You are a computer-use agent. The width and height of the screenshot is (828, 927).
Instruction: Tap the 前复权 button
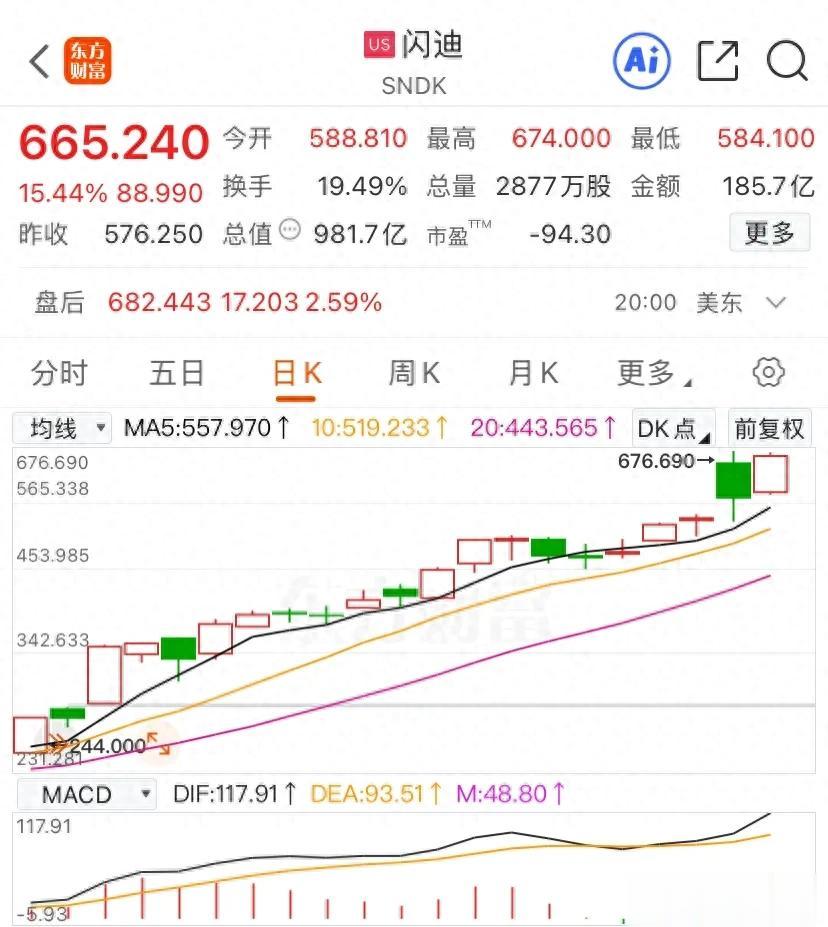(x=769, y=429)
